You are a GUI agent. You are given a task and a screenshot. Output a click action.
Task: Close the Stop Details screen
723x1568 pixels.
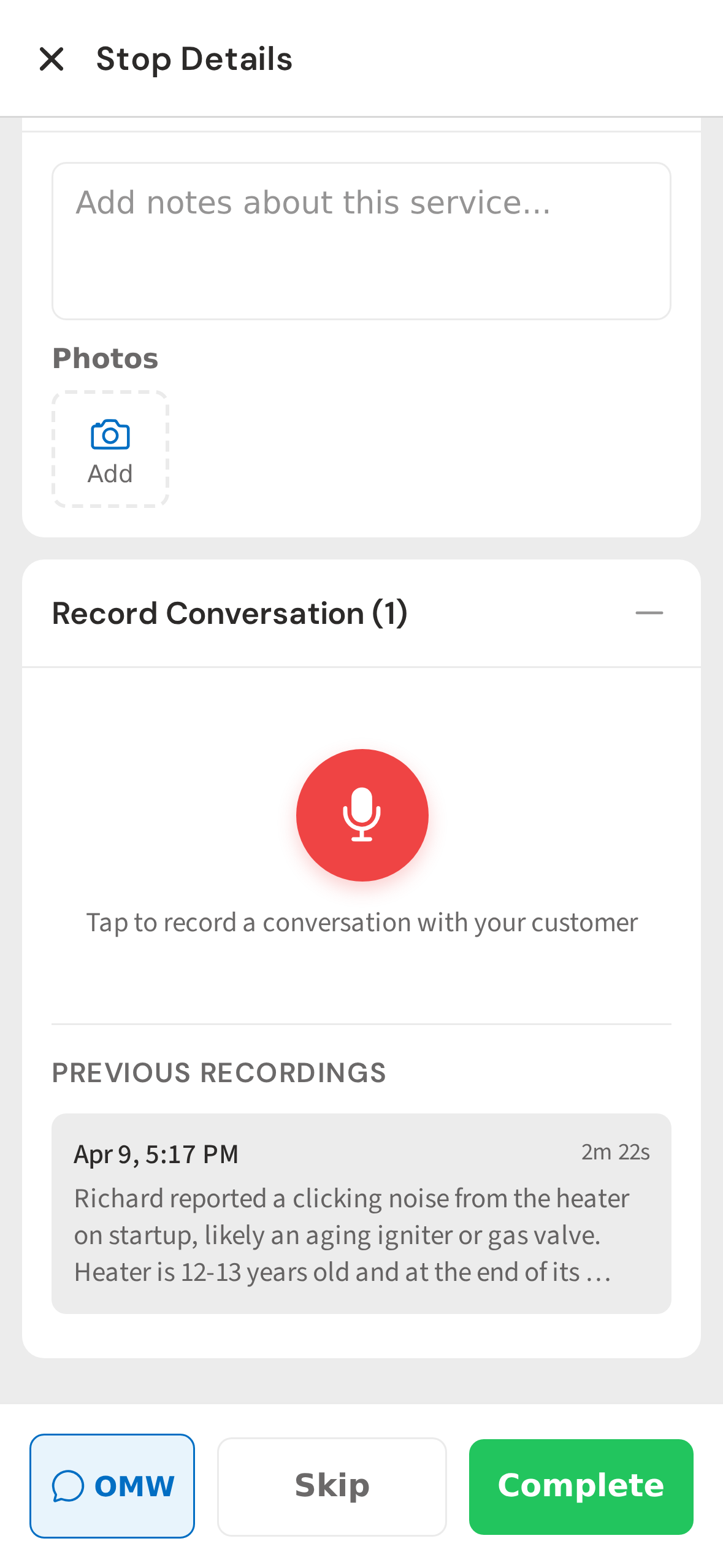pos(53,59)
